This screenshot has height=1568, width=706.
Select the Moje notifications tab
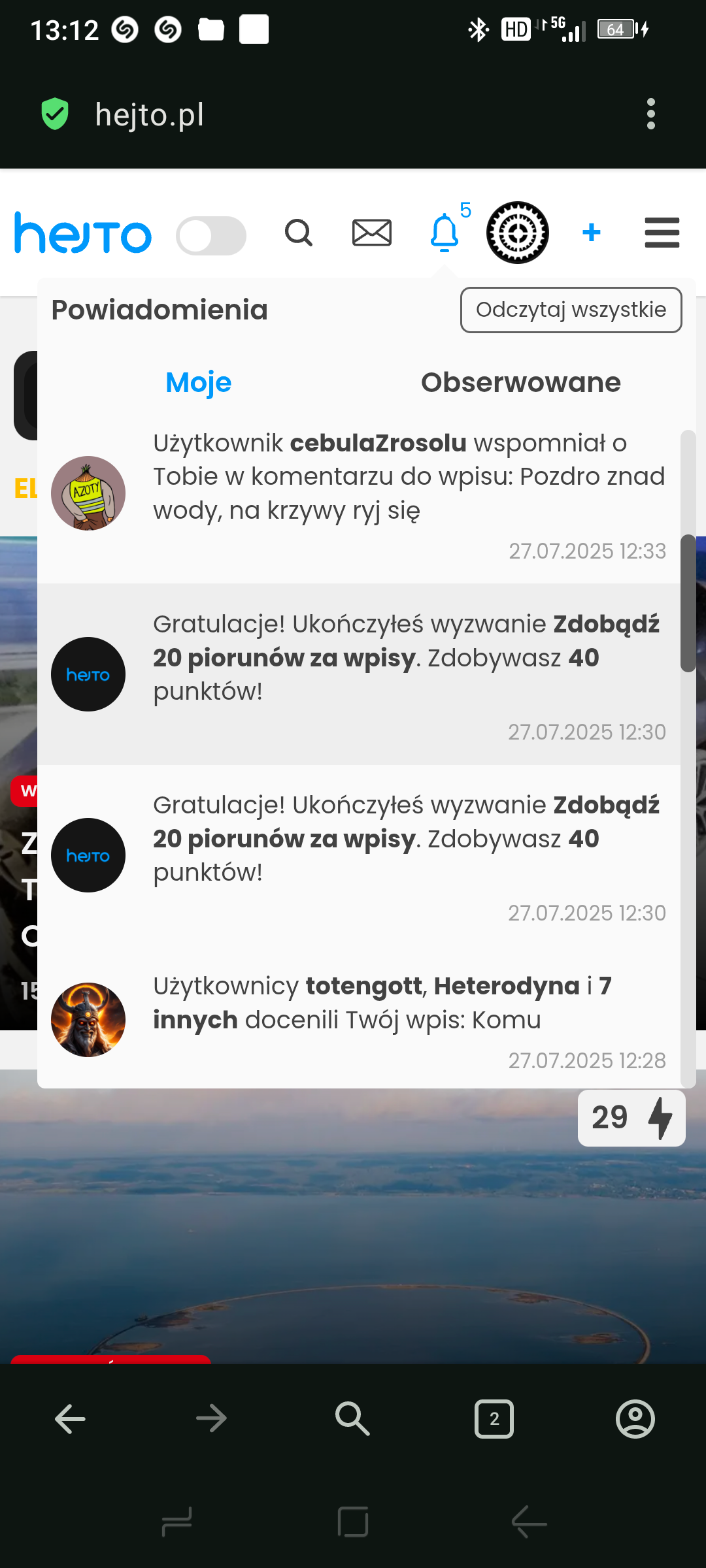(x=197, y=382)
